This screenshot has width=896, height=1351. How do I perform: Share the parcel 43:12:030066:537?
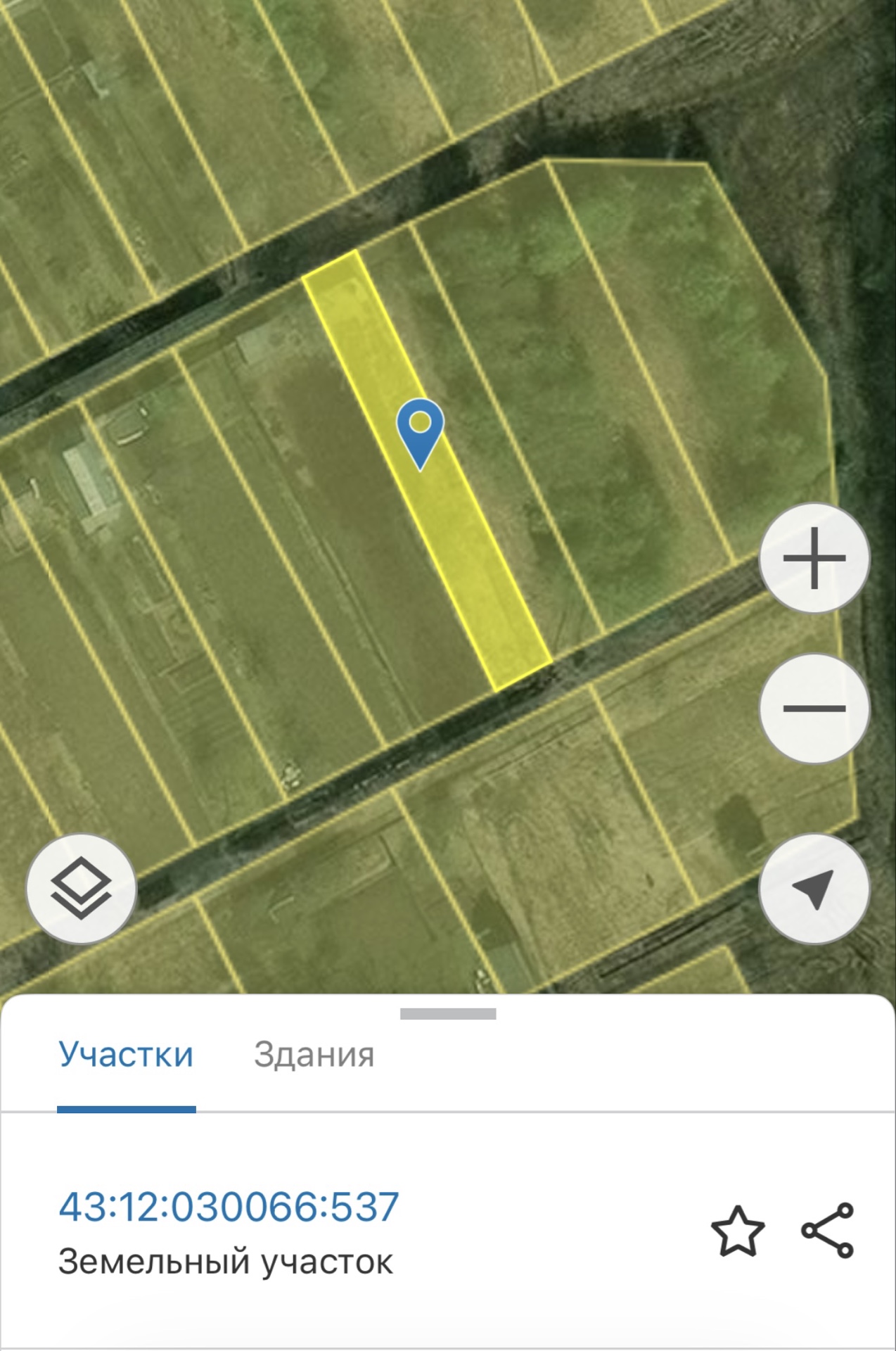point(828,1231)
